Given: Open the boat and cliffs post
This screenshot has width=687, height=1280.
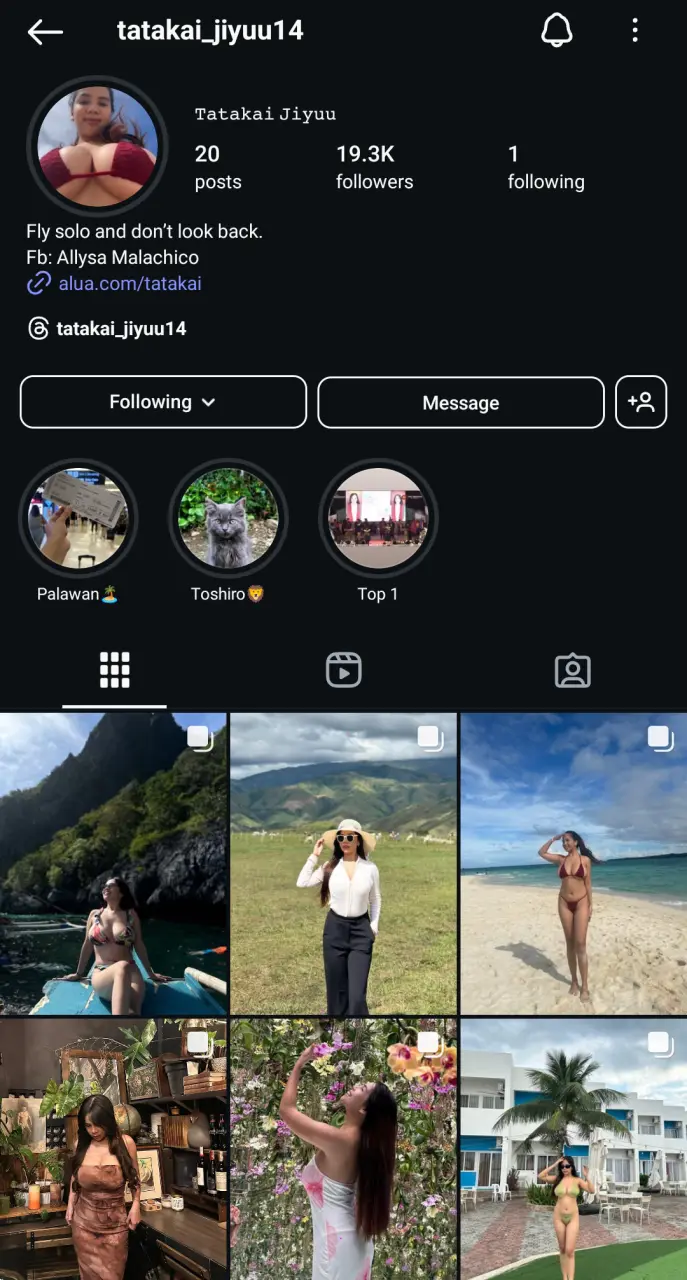Looking at the screenshot, I should (113, 864).
